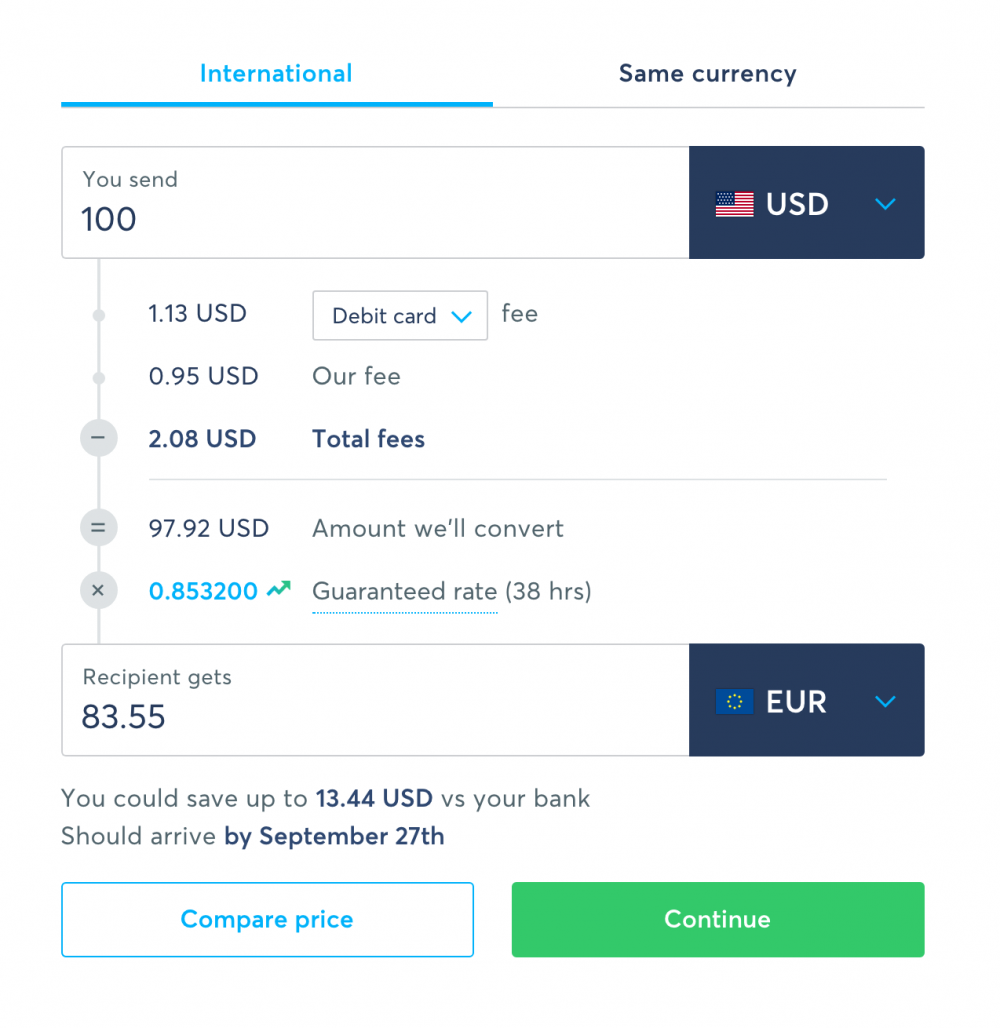The height and width of the screenshot is (1028, 1000).
Task: Change the Debit card payment method
Action: 400,316
